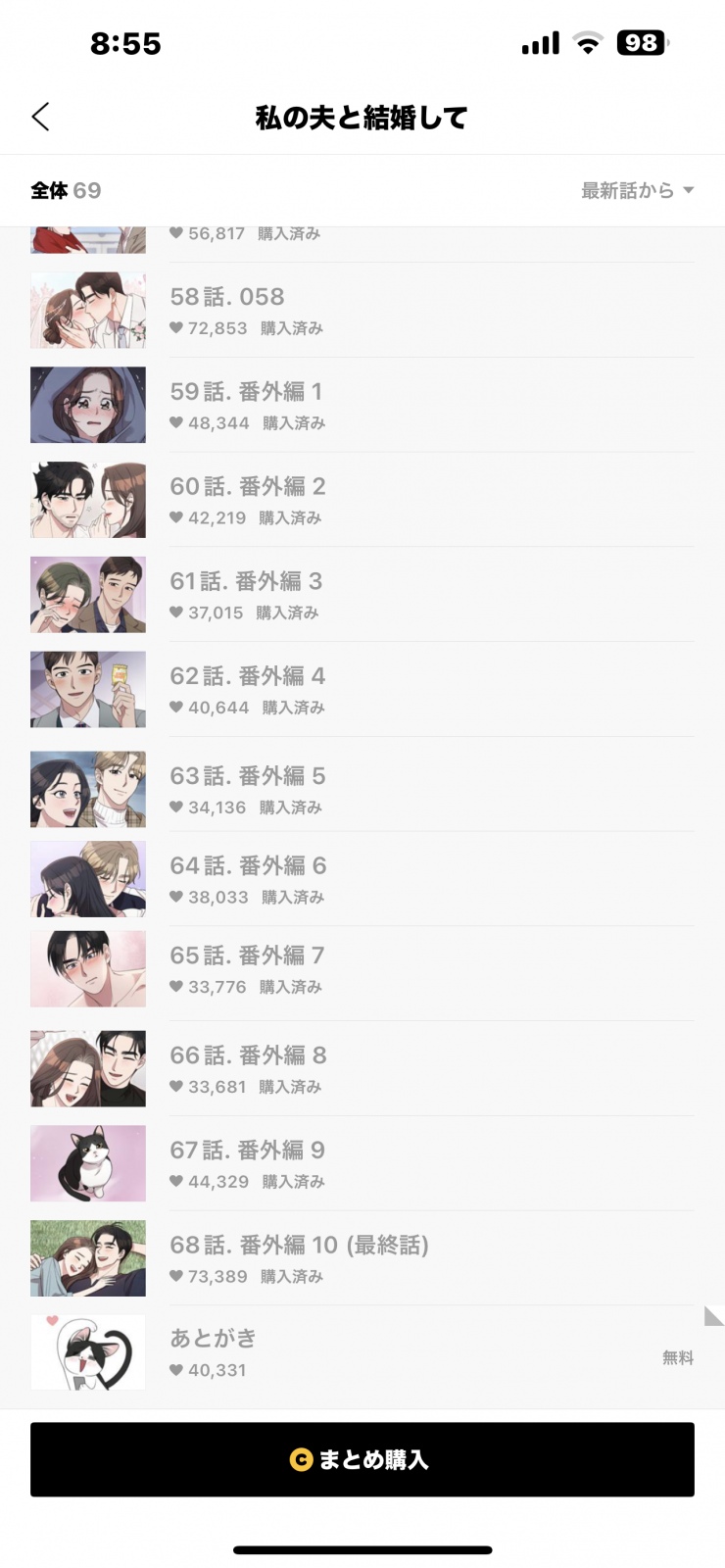The height and width of the screenshot is (1568, 725).
Task: Open episode 59話. 番外編 1
Action: (x=362, y=405)
